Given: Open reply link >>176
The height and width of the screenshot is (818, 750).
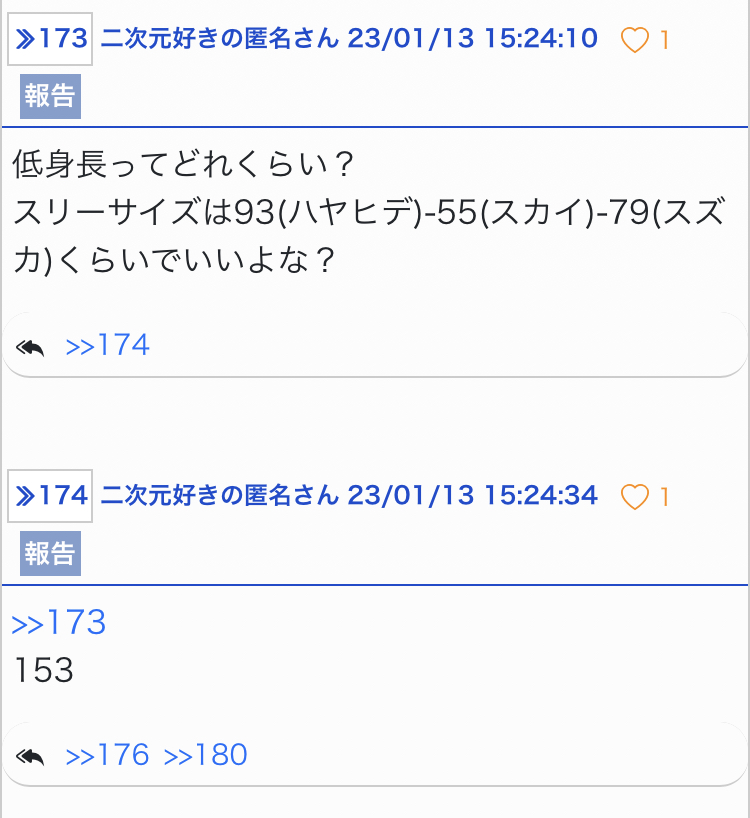Looking at the screenshot, I should [107, 755].
